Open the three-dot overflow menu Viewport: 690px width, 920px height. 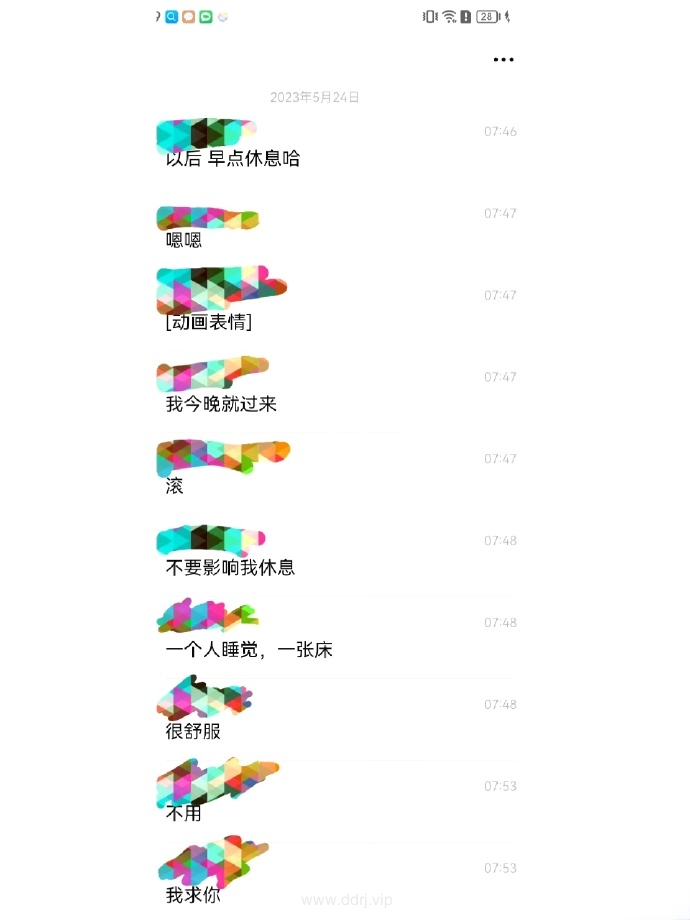pyautogui.click(x=503, y=60)
